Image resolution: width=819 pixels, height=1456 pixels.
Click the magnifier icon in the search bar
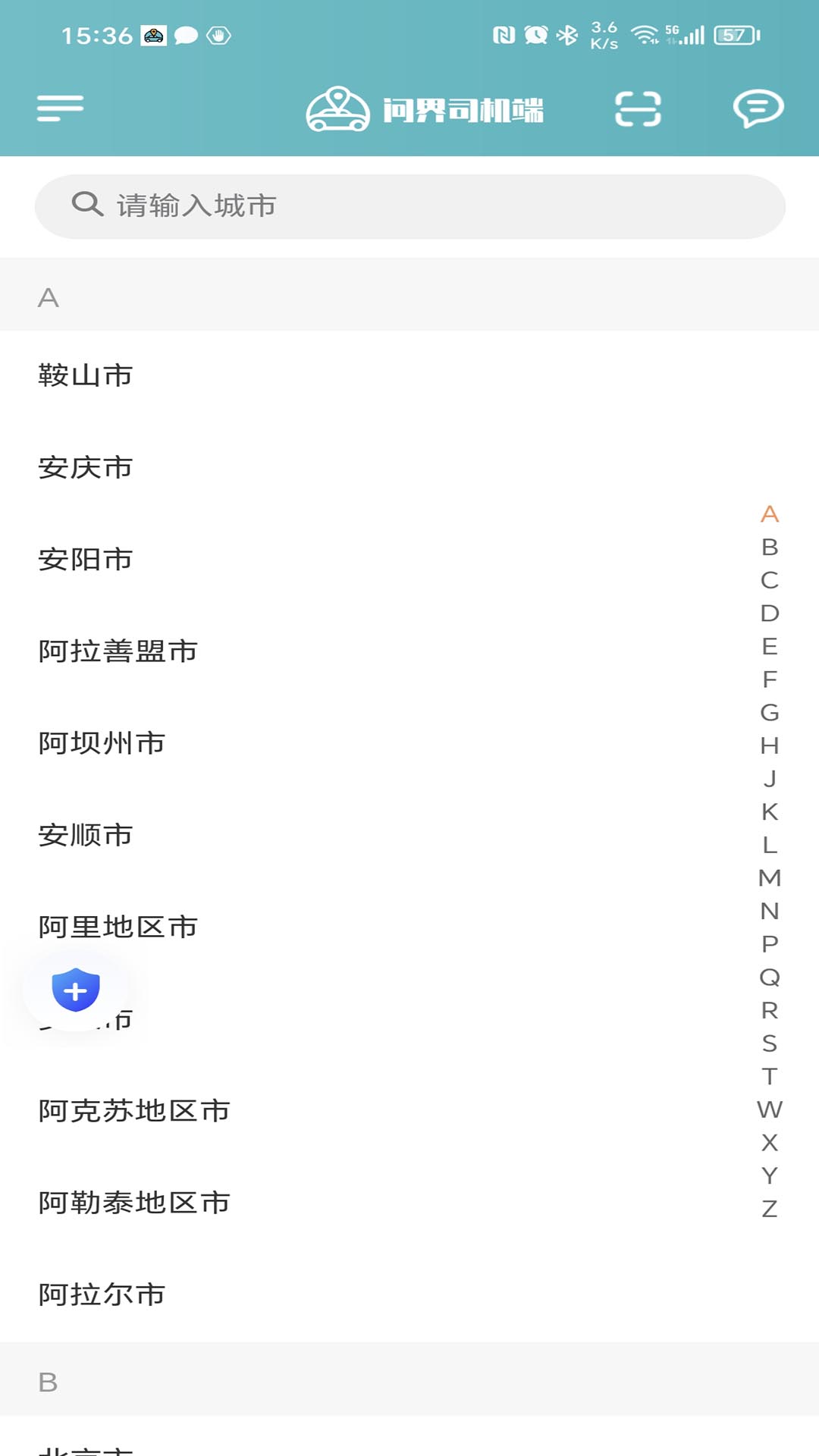[86, 204]
